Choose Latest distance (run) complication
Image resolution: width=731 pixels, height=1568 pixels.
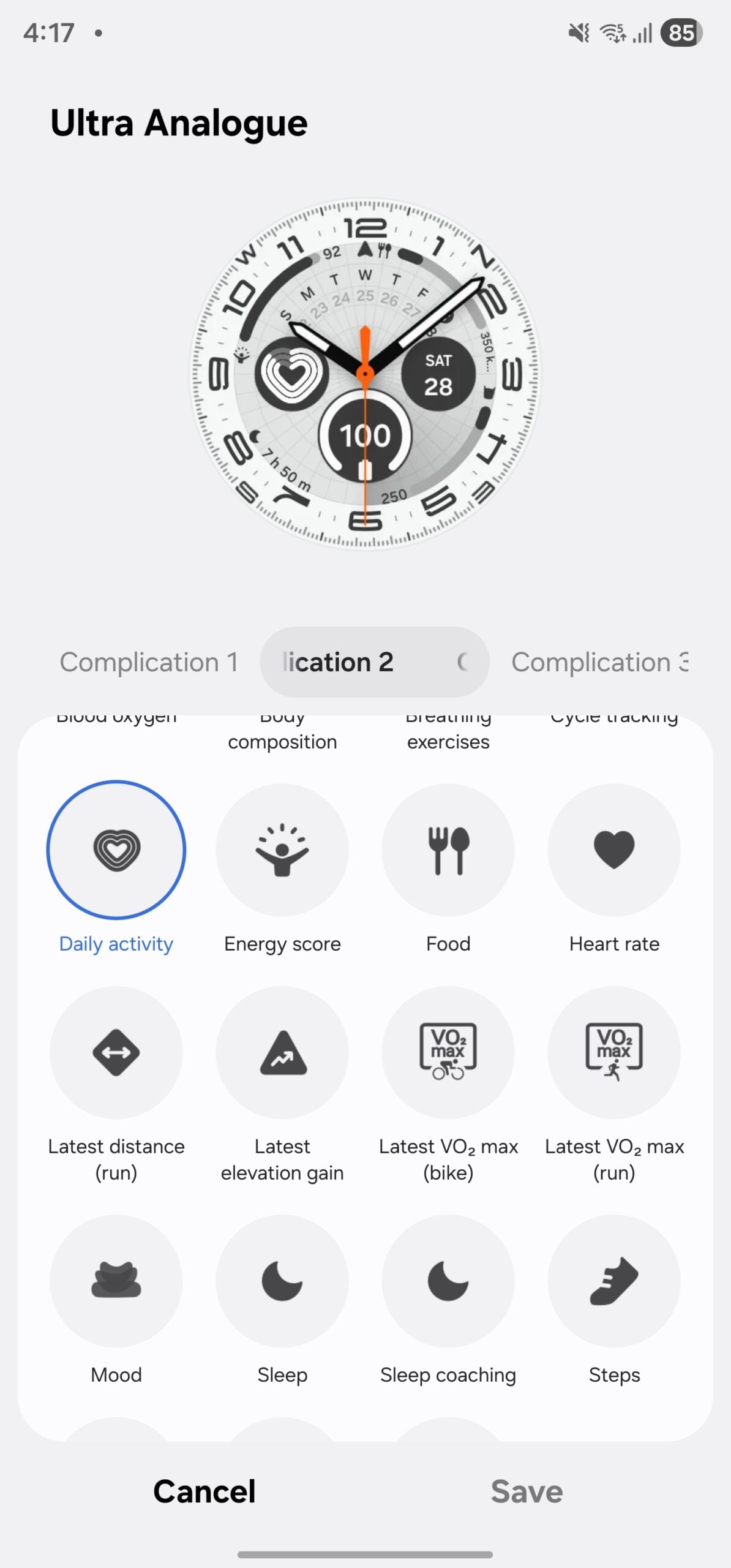coord(116,1051)
